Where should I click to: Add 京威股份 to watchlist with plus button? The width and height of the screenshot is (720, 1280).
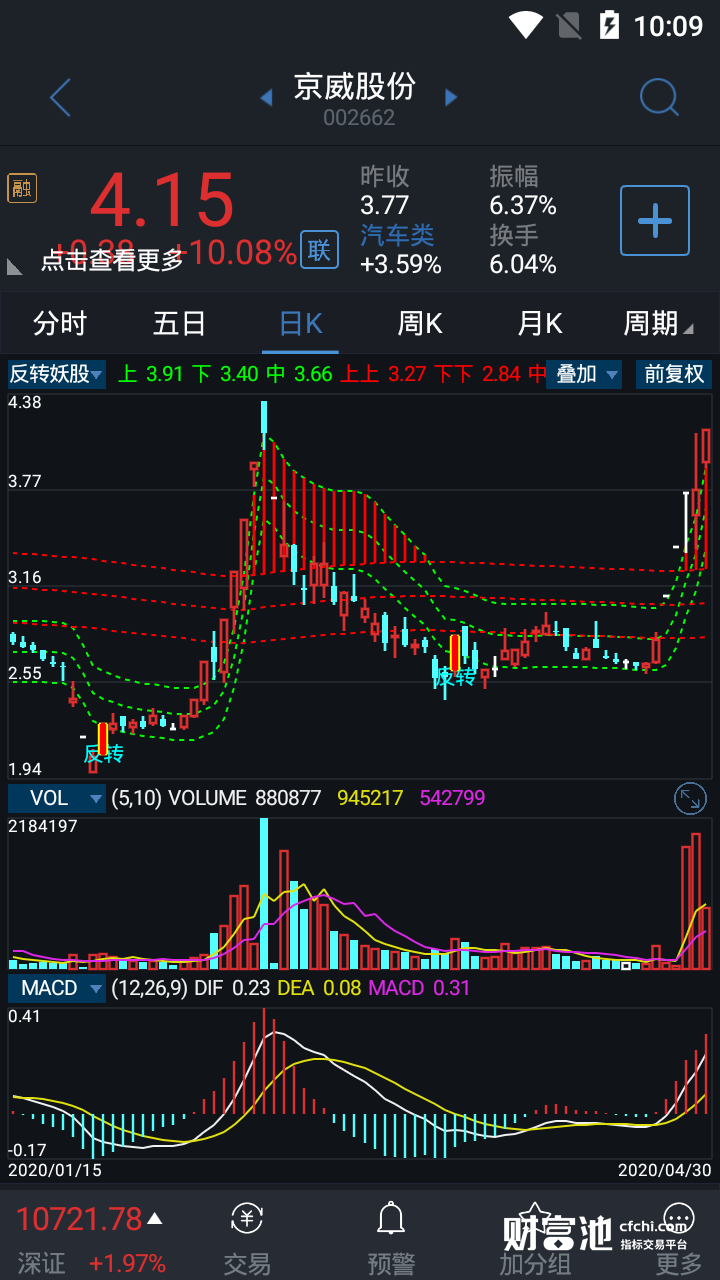[x=655, y=220]
